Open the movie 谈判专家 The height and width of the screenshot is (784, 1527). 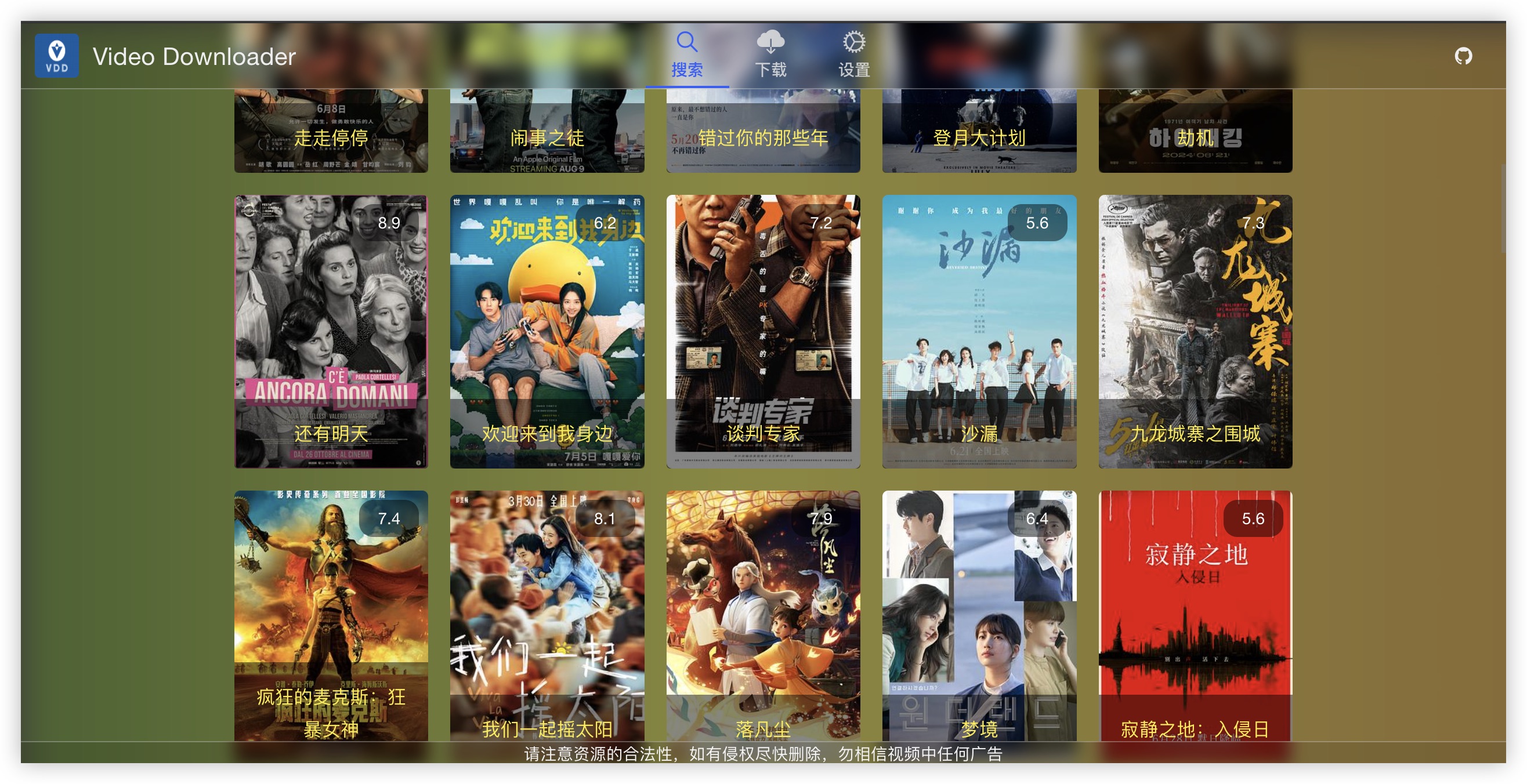763,331
